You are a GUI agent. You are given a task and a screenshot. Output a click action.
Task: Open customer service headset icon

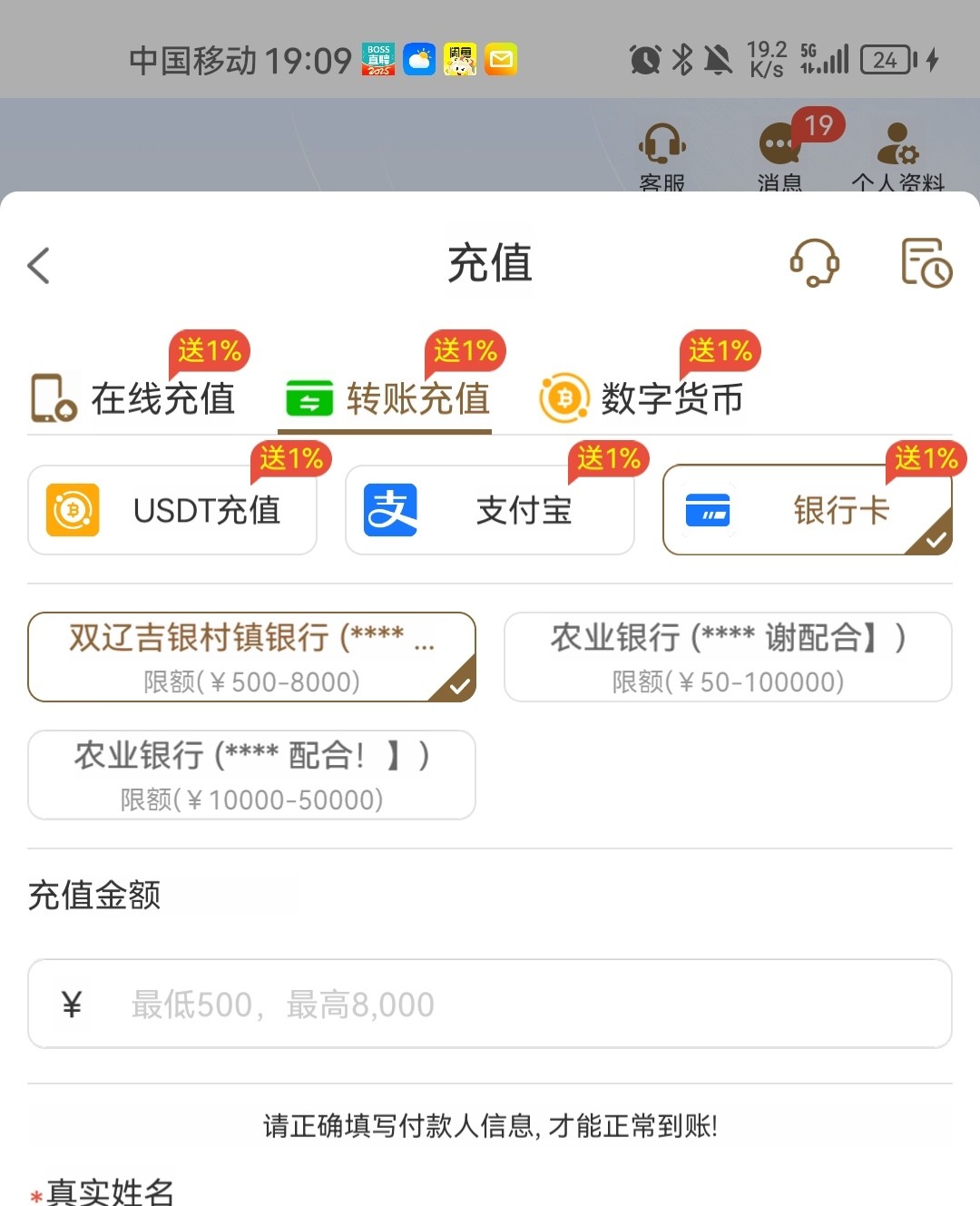[x=814, y=263]
